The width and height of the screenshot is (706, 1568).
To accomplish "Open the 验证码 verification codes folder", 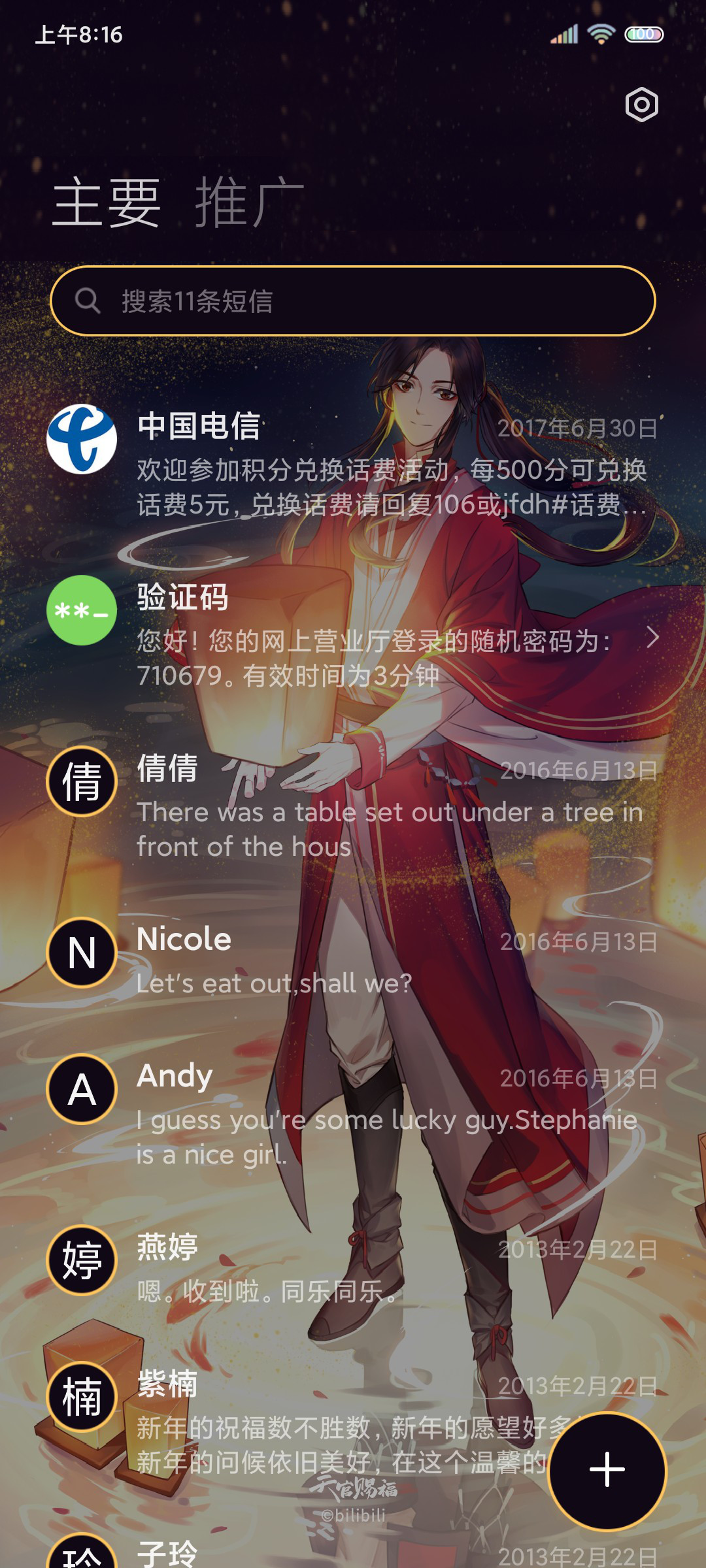I will point(353,635).
